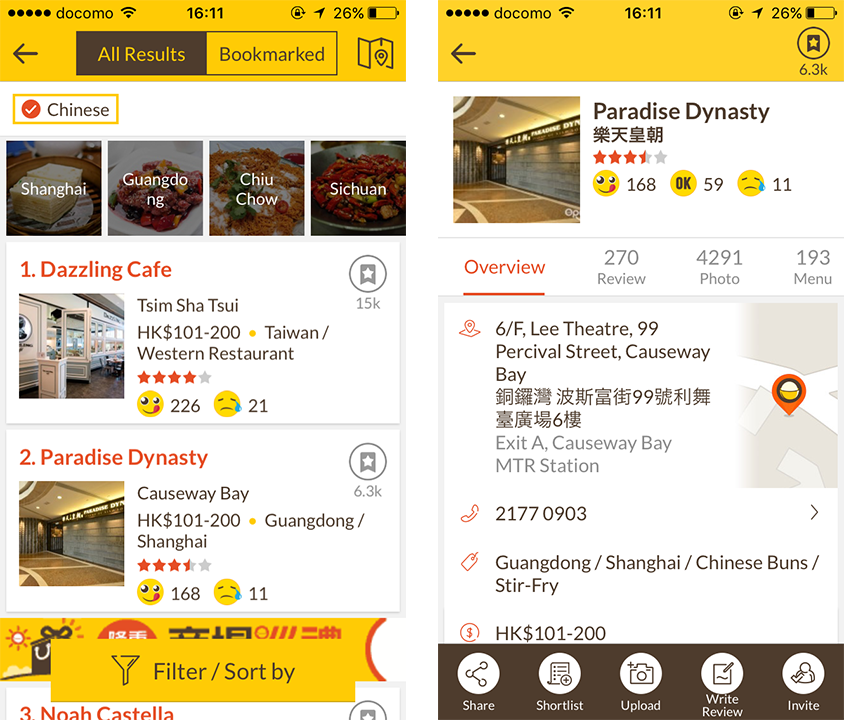844x720 pixels.
Task: Add restaurant to Shortlist
Action: (559, 682)
